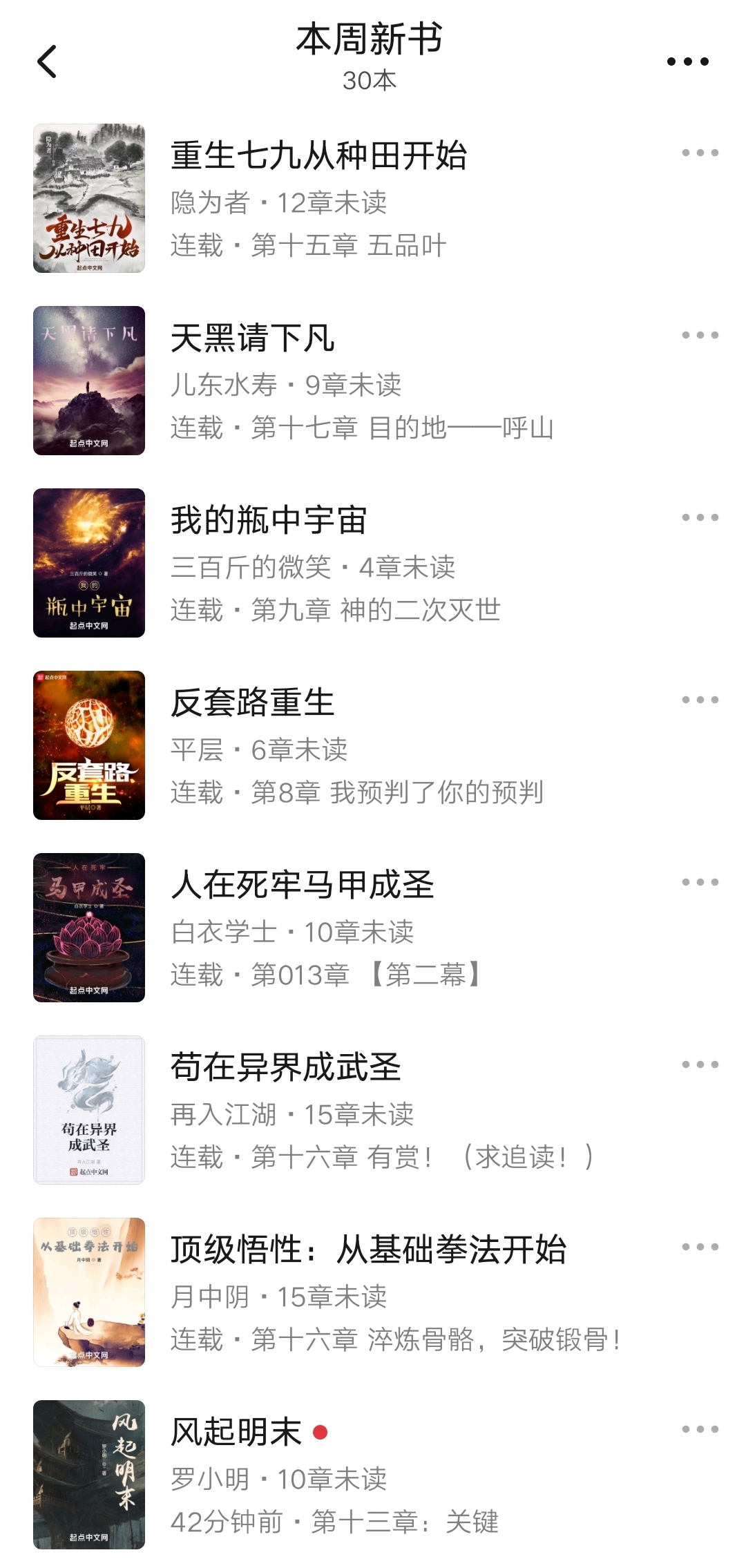Viewport: 746px width, 1568px height.
Task: Tap the red update dot beside 风起明末
Action: coord(321,1430)
